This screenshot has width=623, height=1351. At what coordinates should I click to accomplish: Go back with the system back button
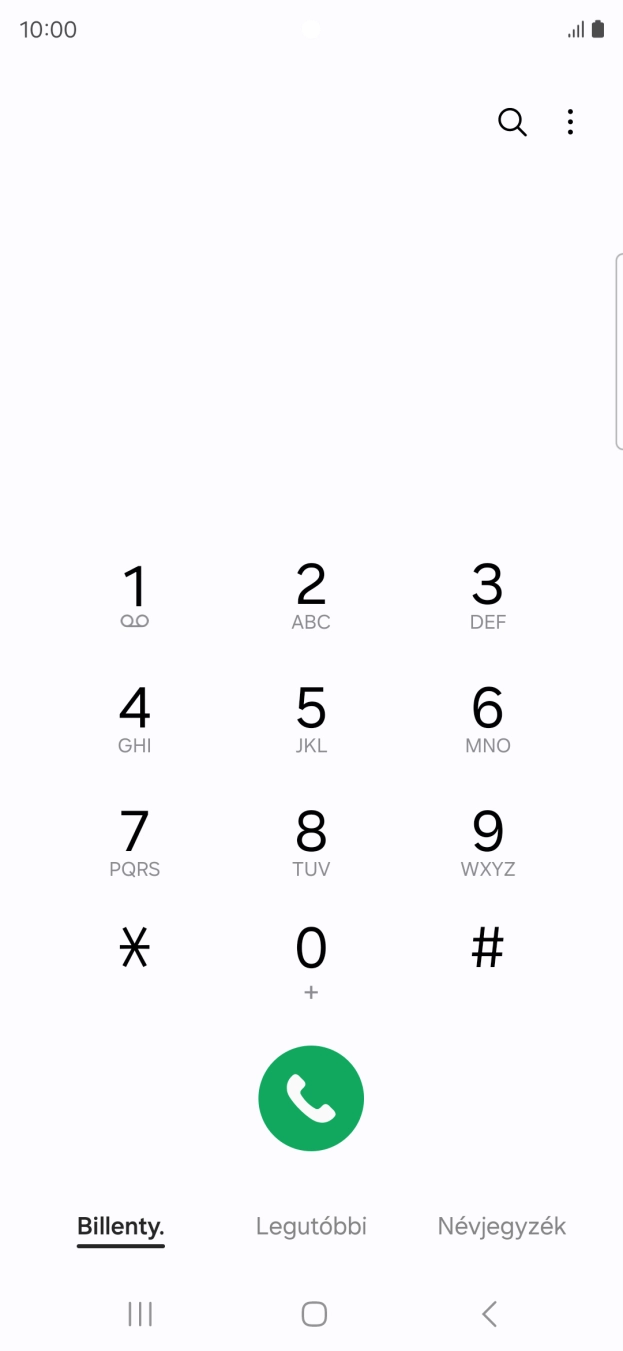click(x=489, y=1314)
